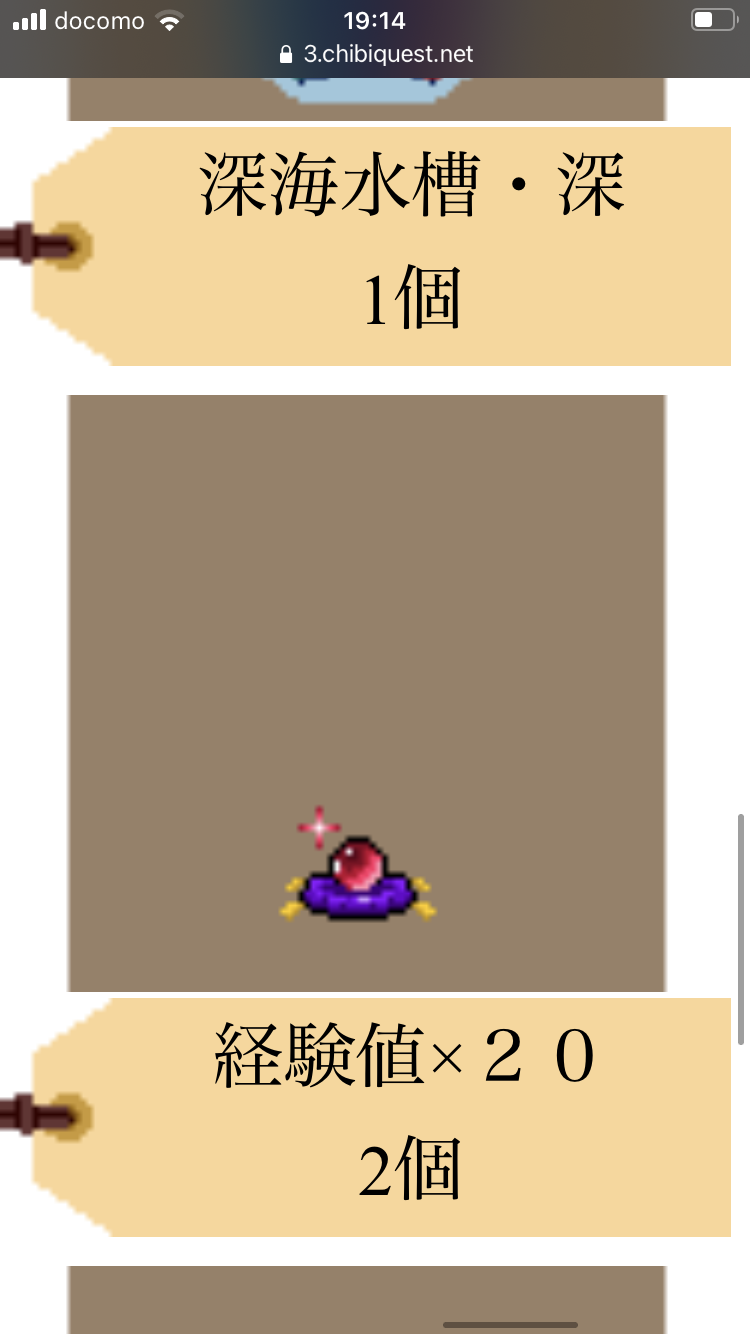Select the 深海水槽・深 item tag
This screenshot has height=1334, width=750.
click(x=410, y=245)
